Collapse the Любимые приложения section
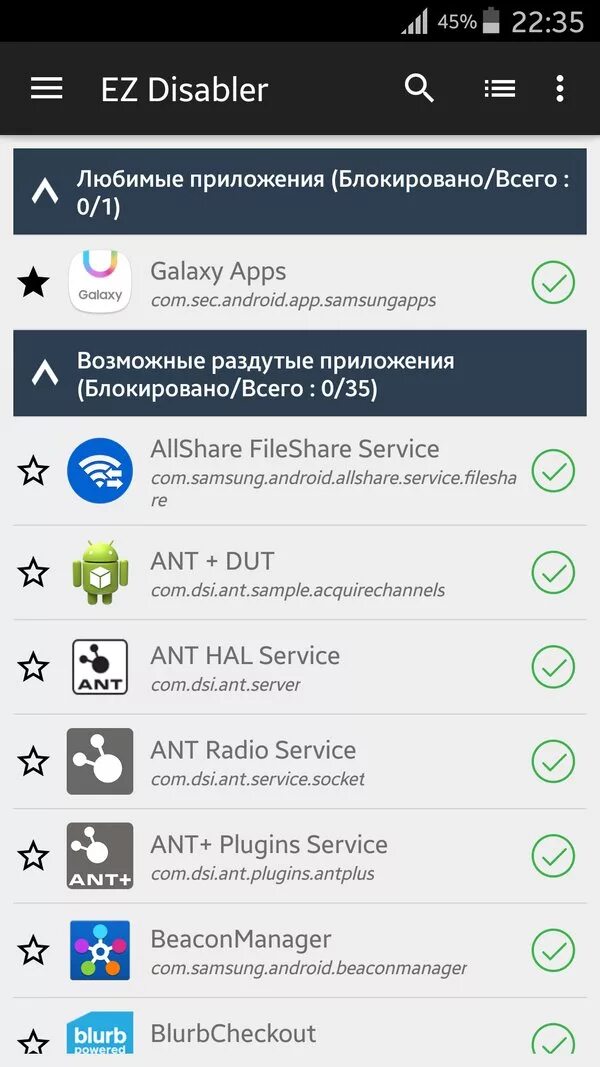This screenshot has width=600, height=1067. 45,192
